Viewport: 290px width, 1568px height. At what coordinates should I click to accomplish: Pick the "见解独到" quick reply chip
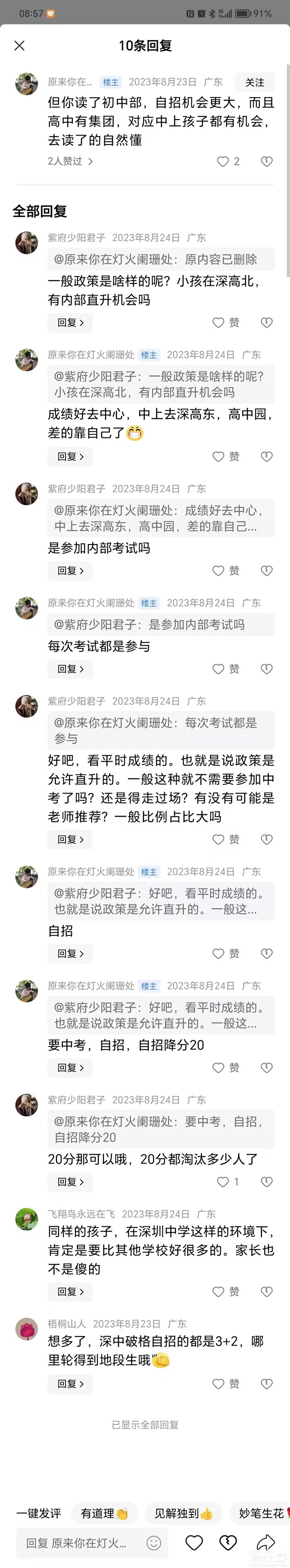[x=183, y=1513]
